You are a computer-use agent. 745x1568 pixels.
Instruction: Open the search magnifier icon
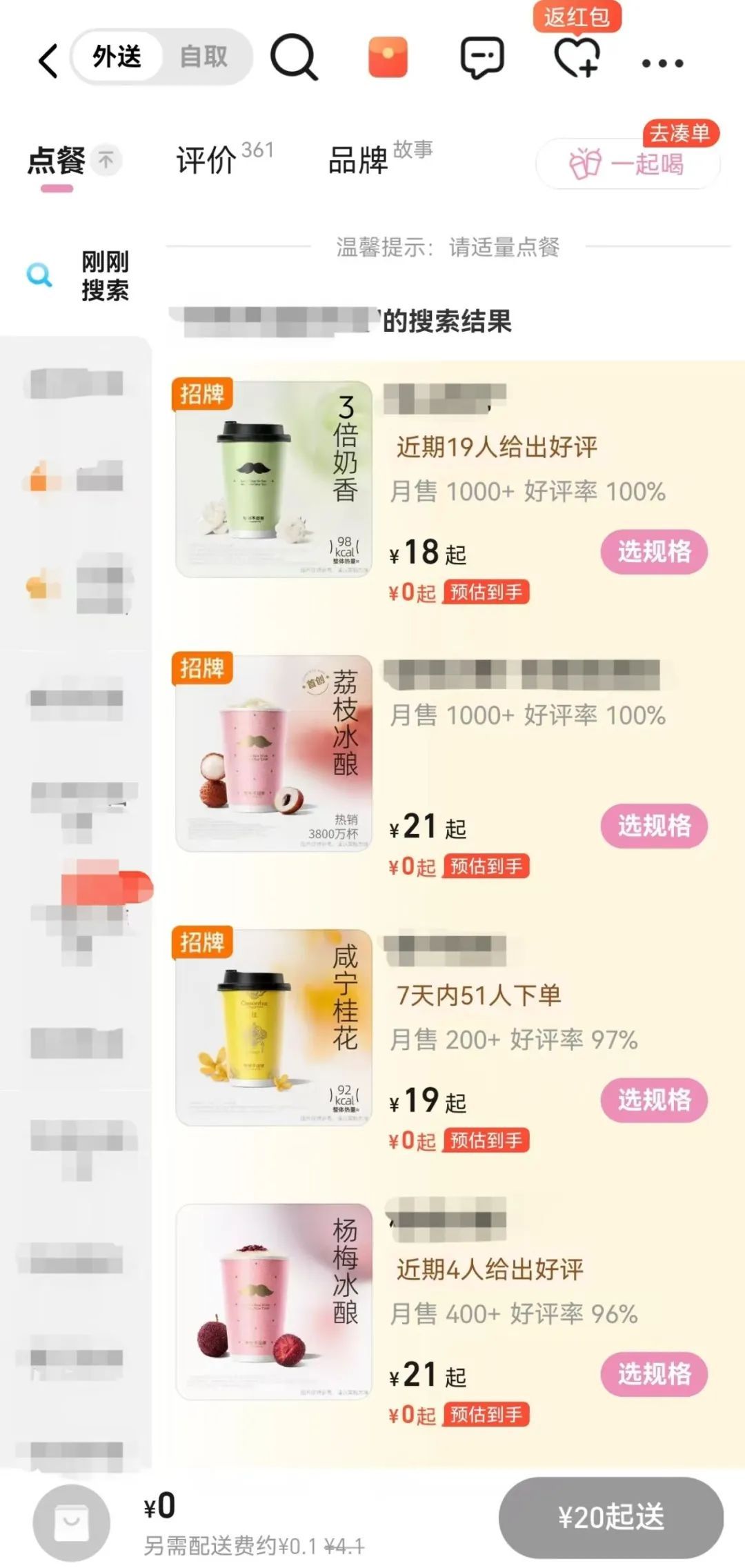(294, 58)
